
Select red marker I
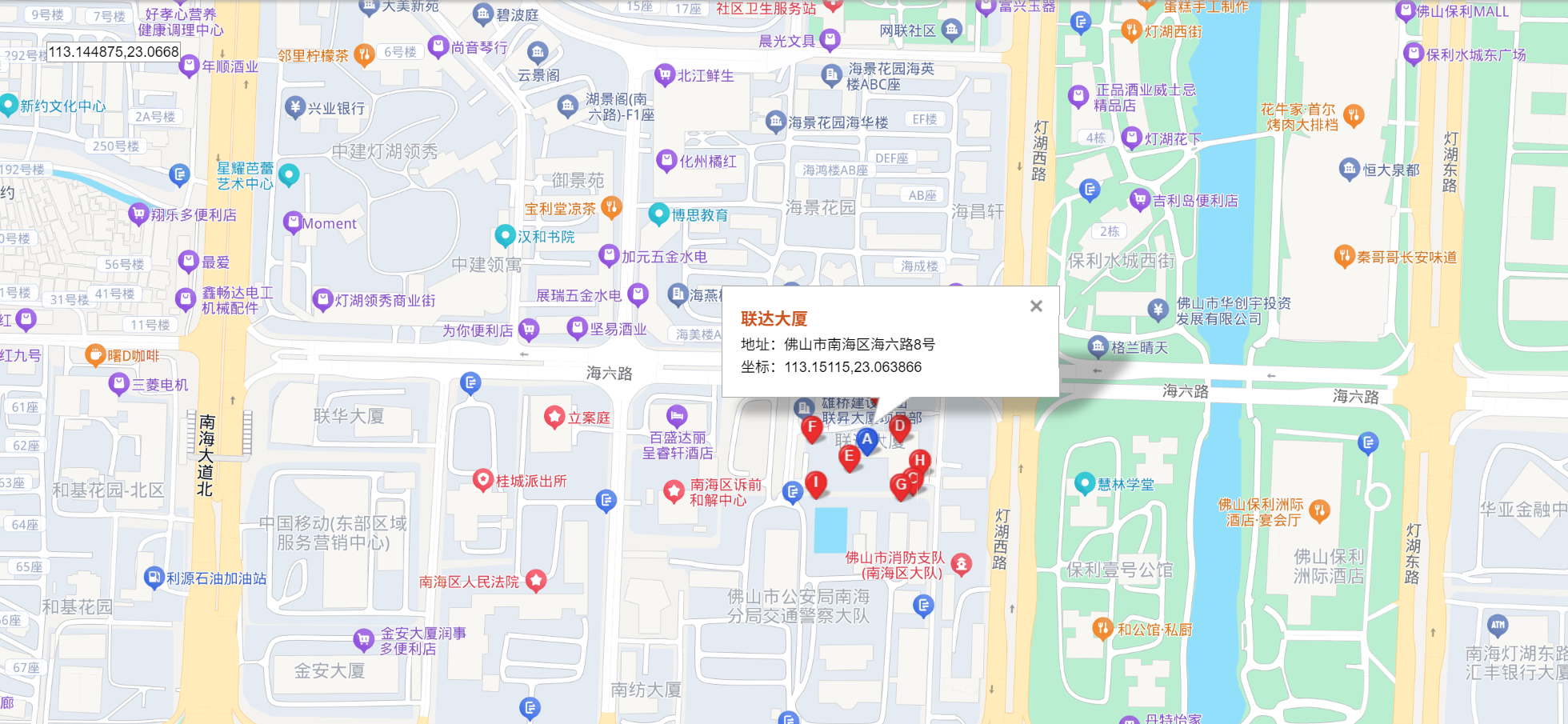click(815, 482)
